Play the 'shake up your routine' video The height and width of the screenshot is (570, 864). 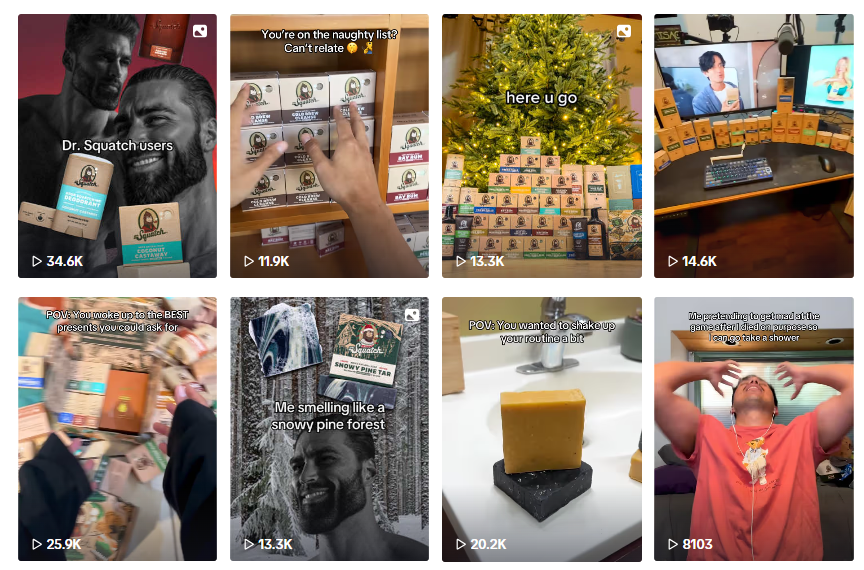point(541,428)
